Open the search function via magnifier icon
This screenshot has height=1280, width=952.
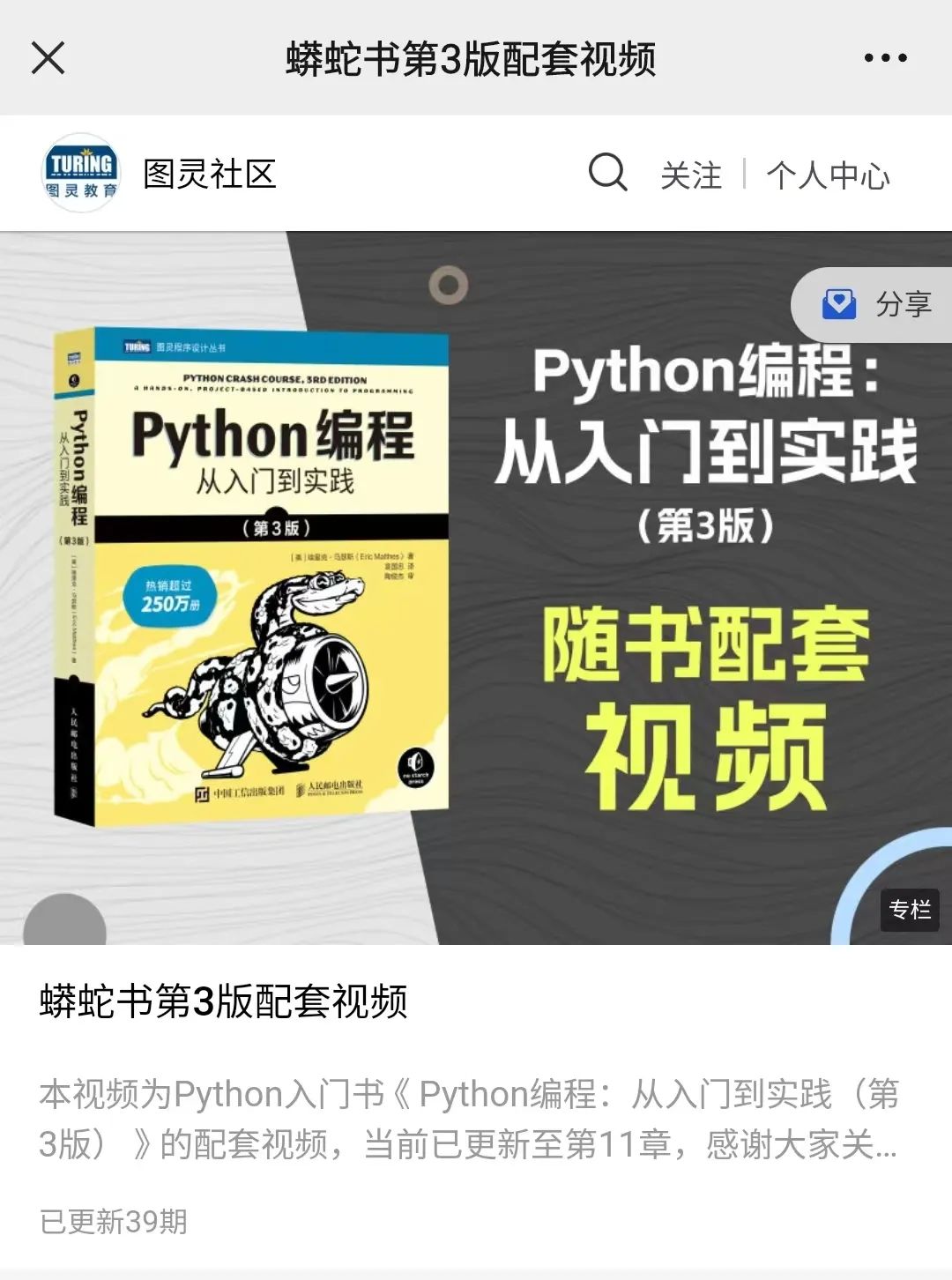[610, 175]
